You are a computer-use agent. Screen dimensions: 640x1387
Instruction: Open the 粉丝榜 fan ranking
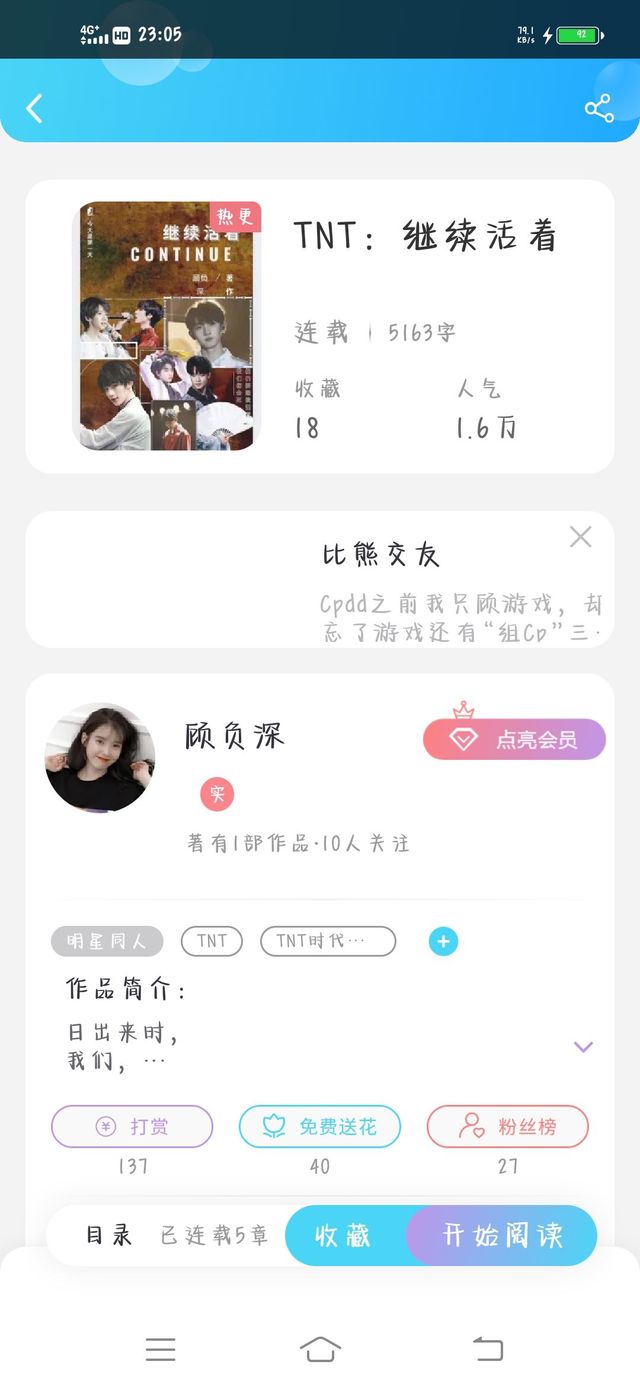[508, 1126]
